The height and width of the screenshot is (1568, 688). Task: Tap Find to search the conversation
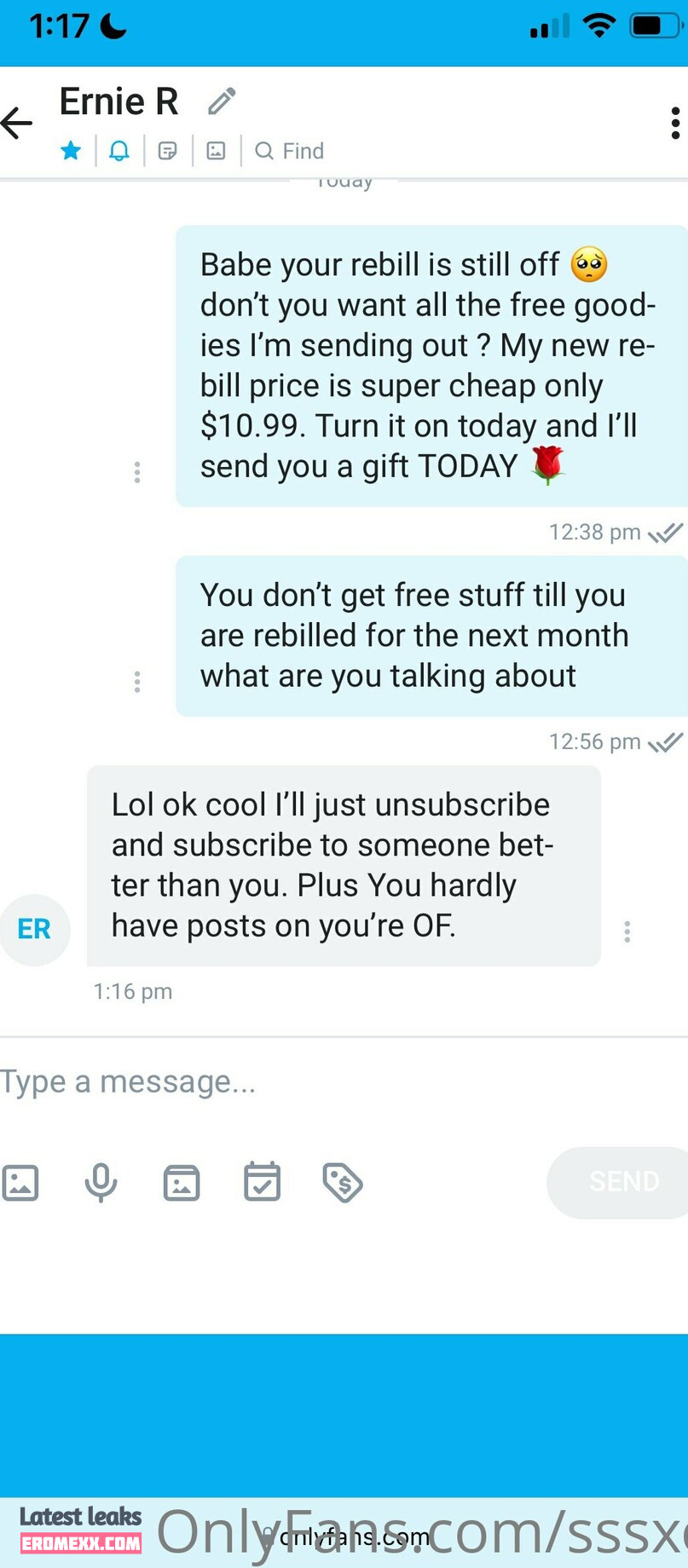[290, 151]
